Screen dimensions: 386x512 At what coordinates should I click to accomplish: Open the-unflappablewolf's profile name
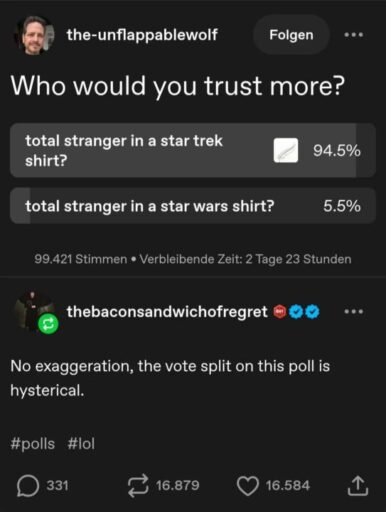pyautogui.click(x=142, y=35)
